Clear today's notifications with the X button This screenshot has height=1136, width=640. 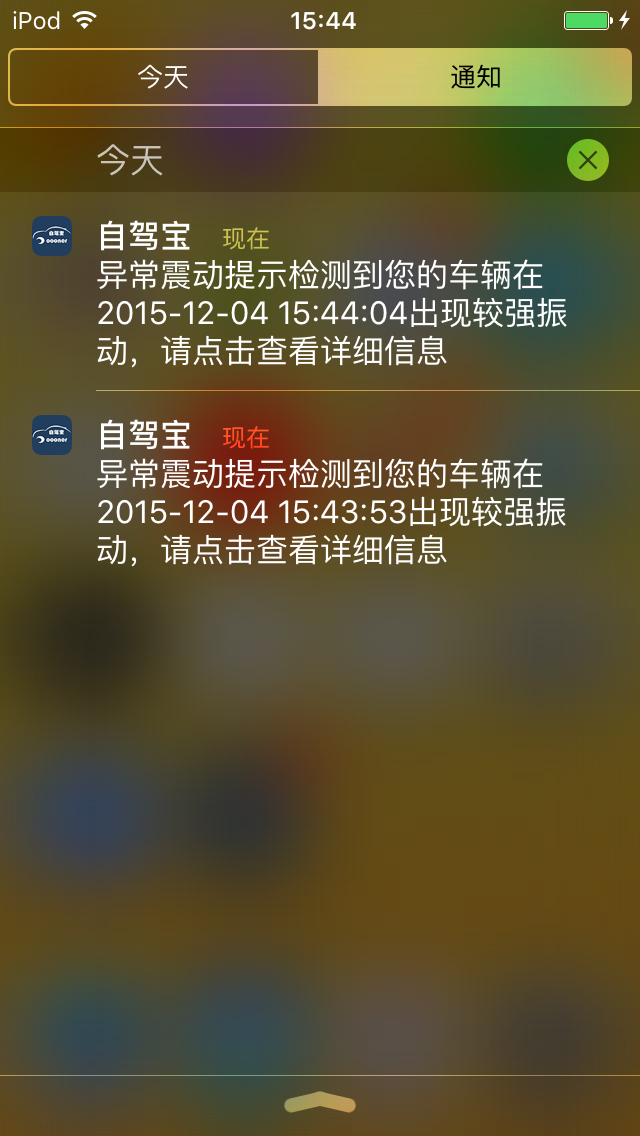[x=588, y=160]
